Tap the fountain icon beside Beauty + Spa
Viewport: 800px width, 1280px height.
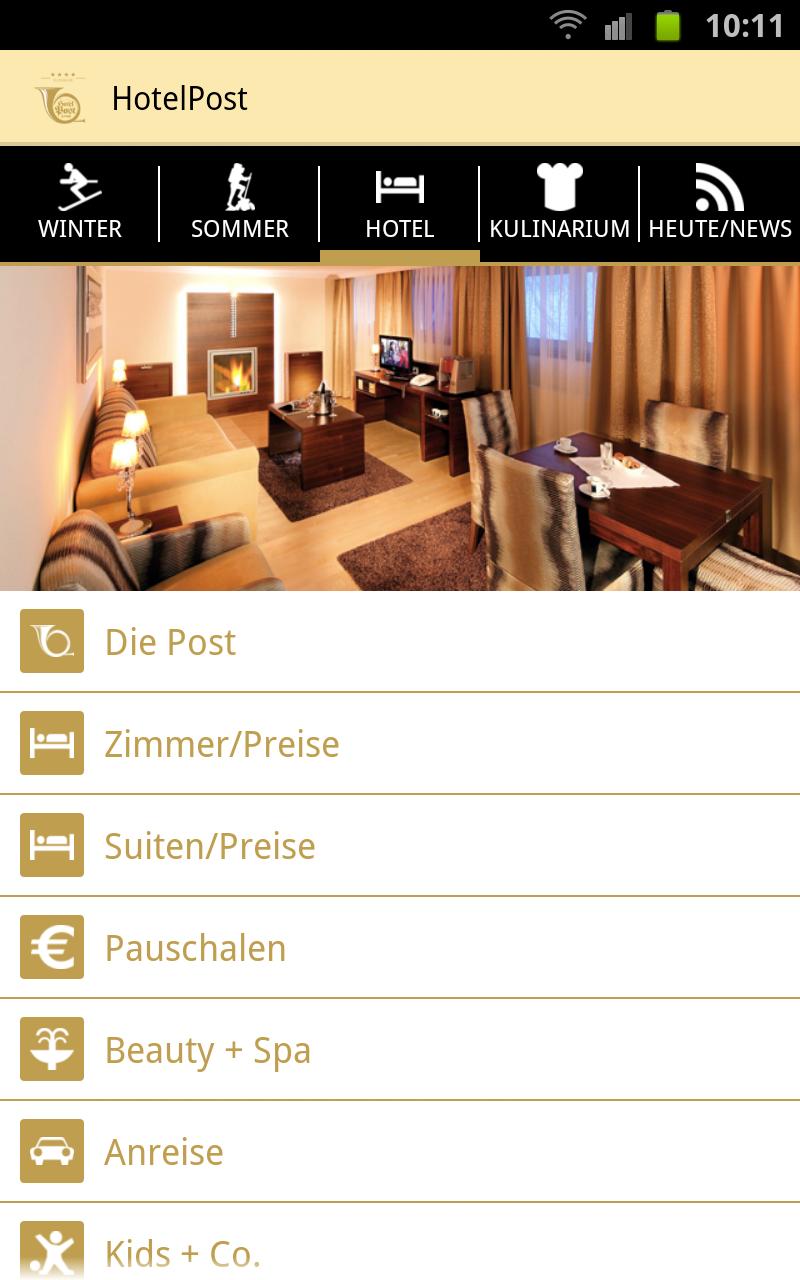tap(51, 1050)
